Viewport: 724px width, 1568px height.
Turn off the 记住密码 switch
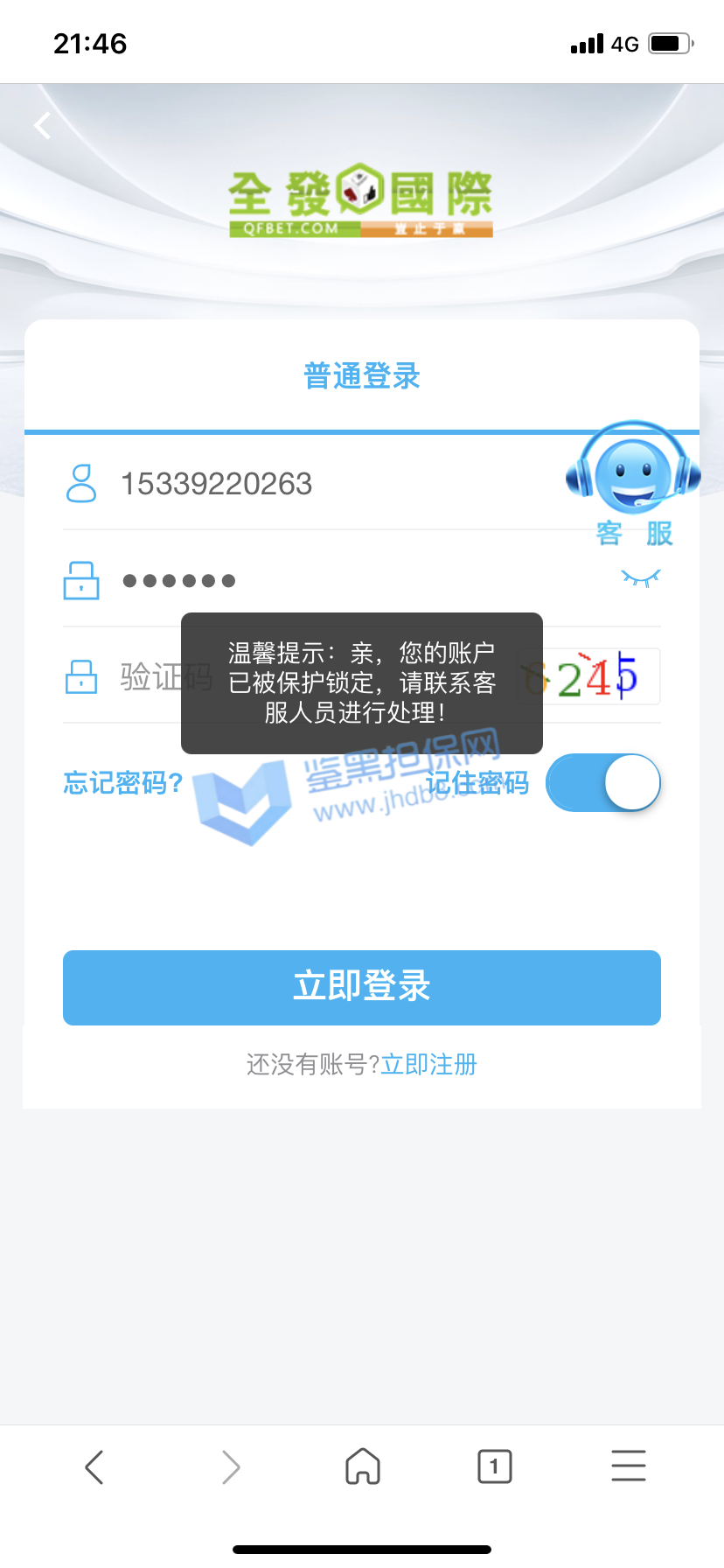[x=603, y=782]
